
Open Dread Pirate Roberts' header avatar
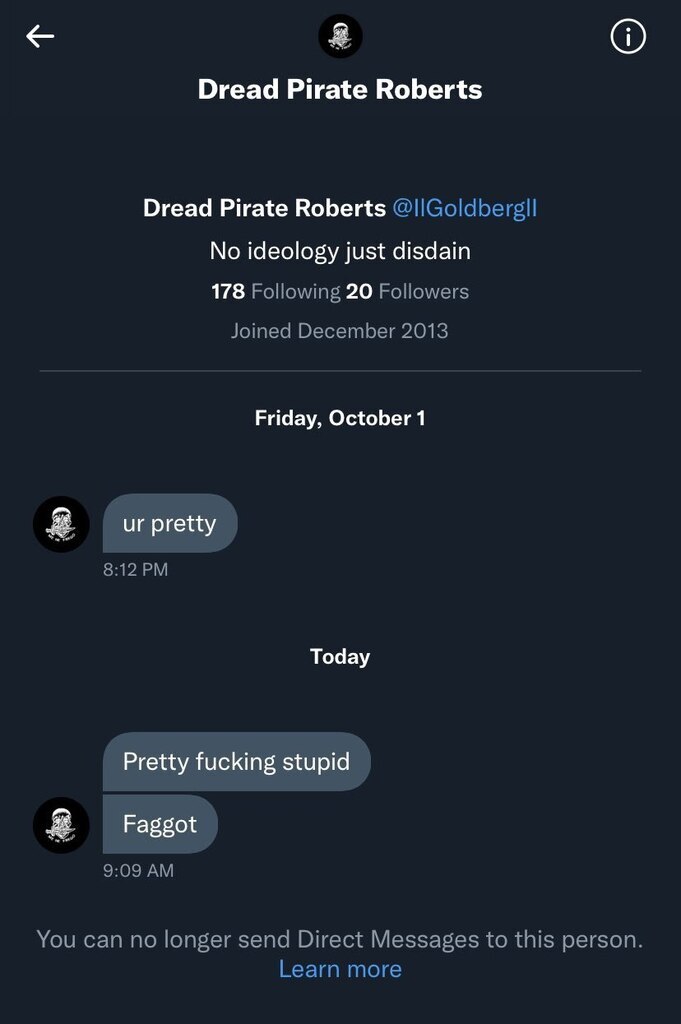click(340, 37)
